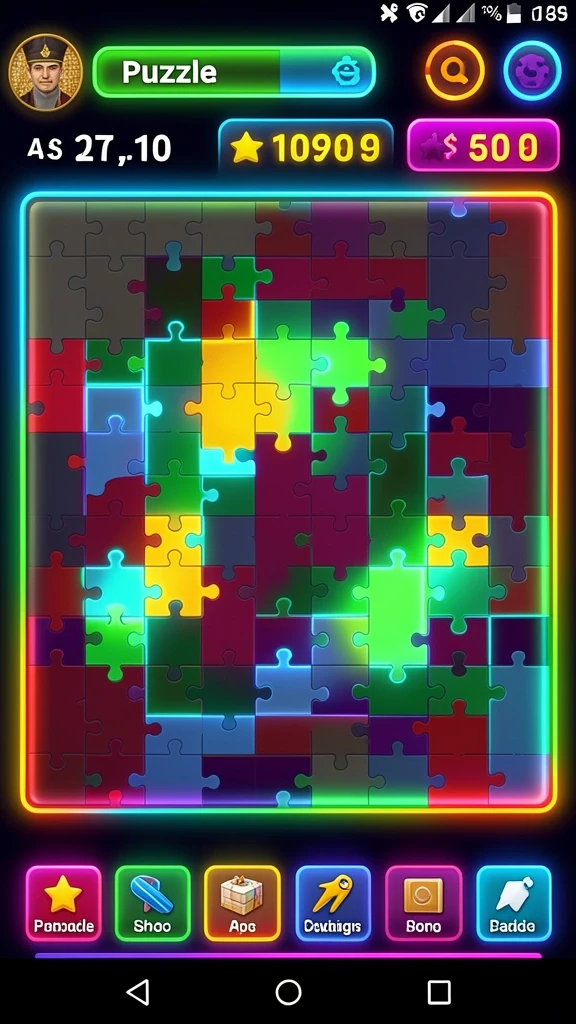Open the coin balance 500 button
This screenshot has height=1024, width=576.
click(483, 146)
